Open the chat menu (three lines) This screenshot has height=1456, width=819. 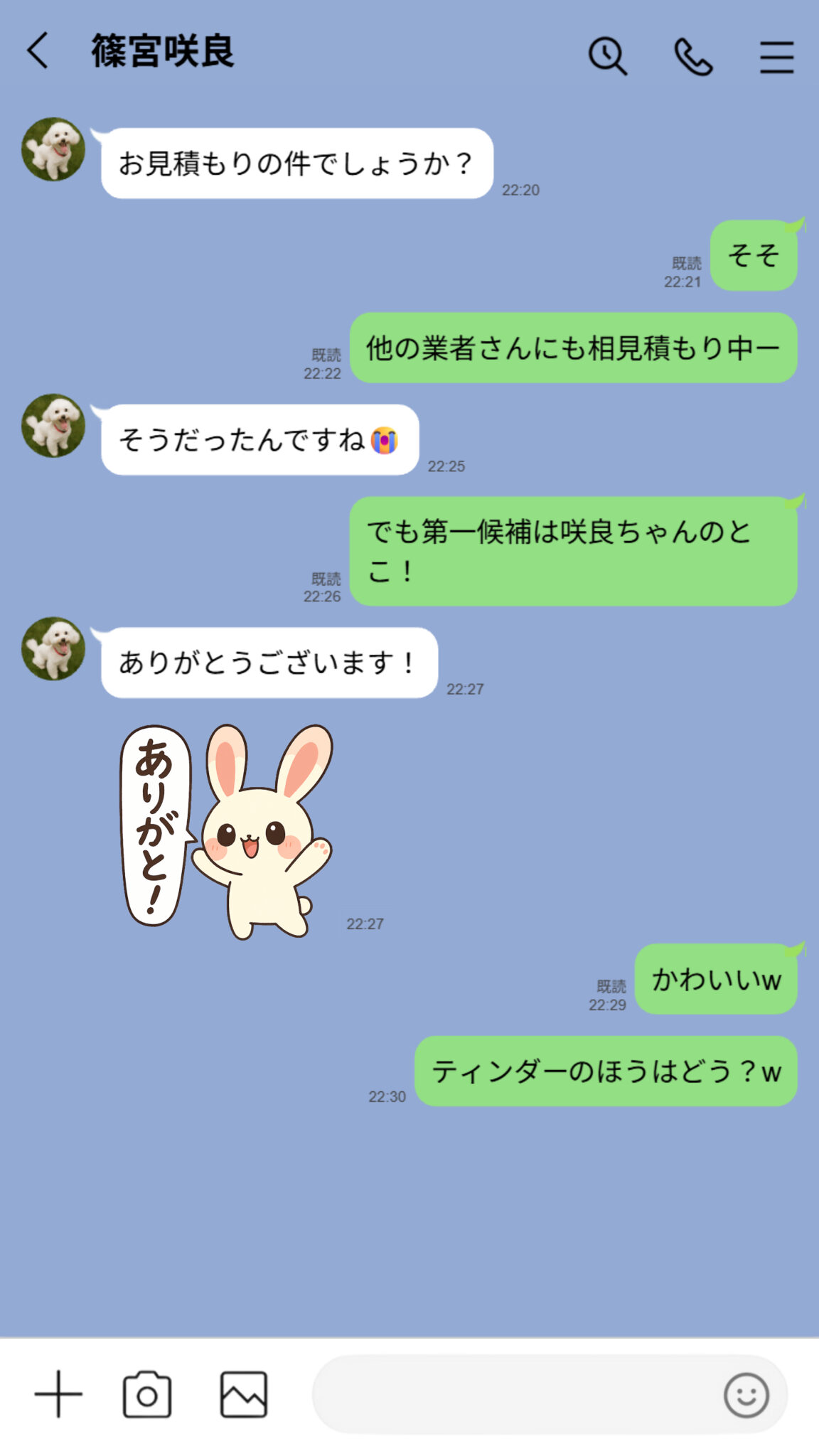pyautogui.click(x=776, y=57)
